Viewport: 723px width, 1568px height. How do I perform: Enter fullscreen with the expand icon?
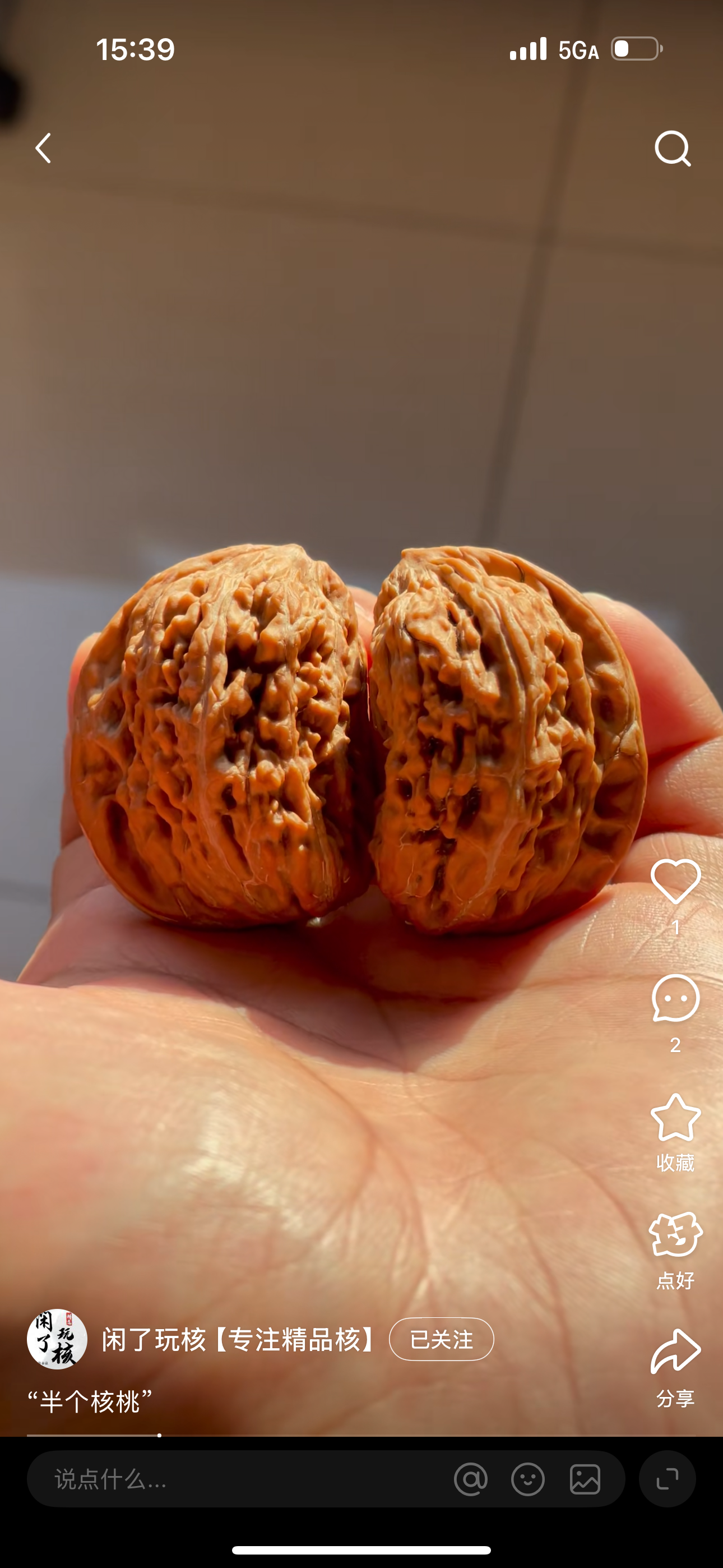coord(667,1479)
